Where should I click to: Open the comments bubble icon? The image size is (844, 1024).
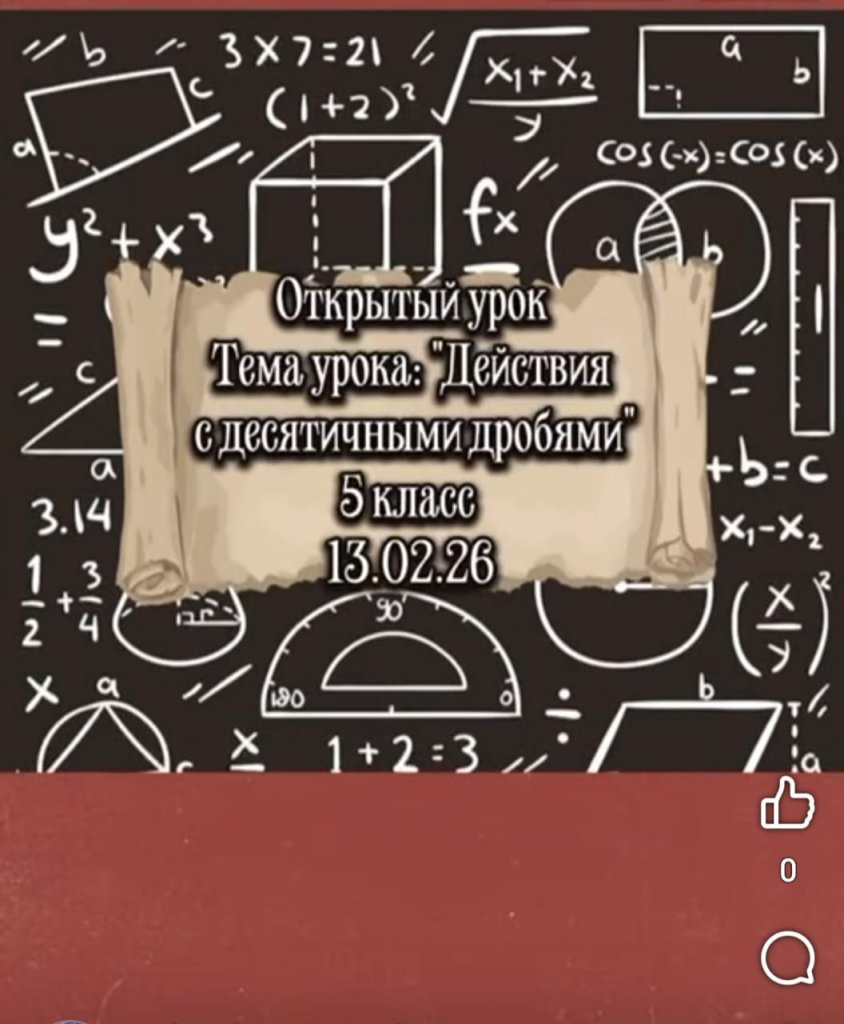point(788,960)
